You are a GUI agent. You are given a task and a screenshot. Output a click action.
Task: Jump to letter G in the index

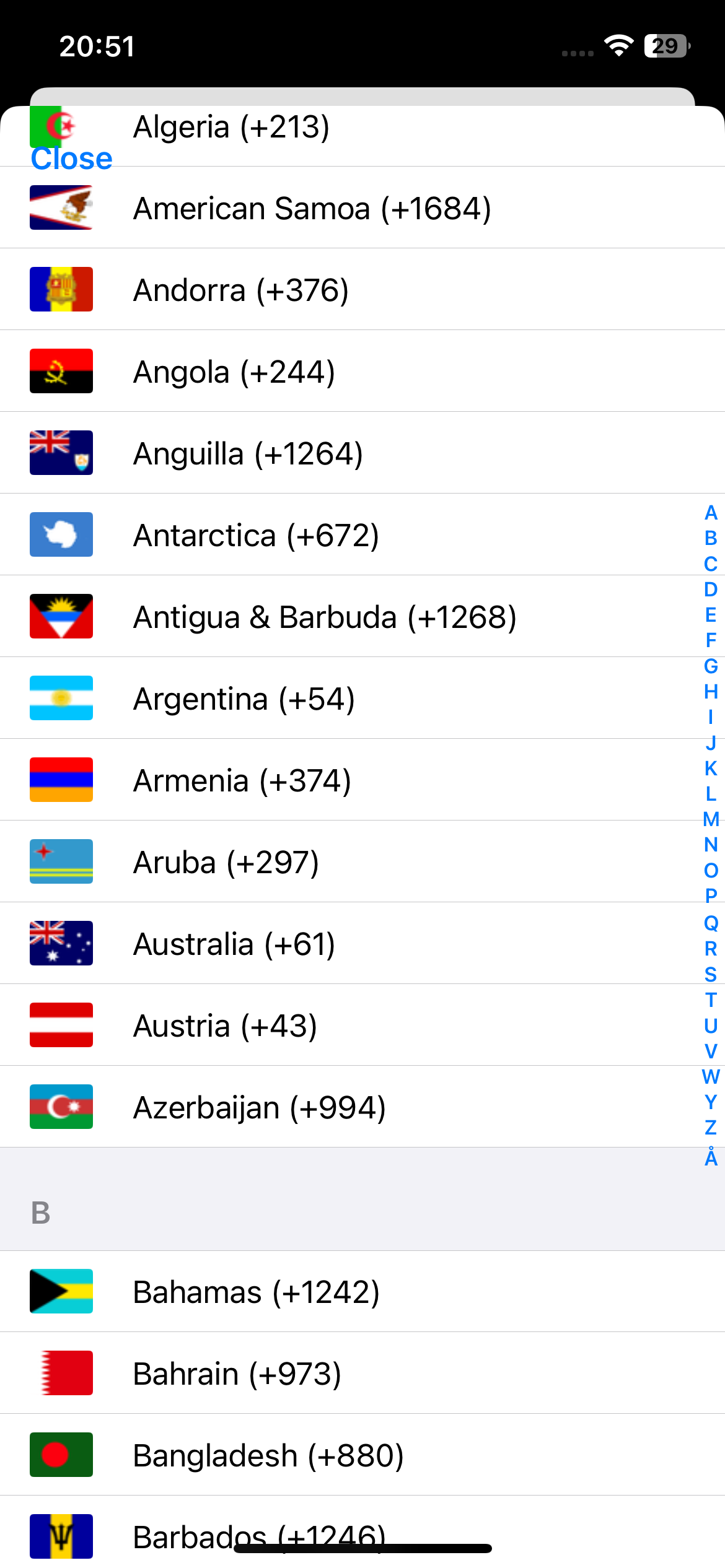[711, 666]
